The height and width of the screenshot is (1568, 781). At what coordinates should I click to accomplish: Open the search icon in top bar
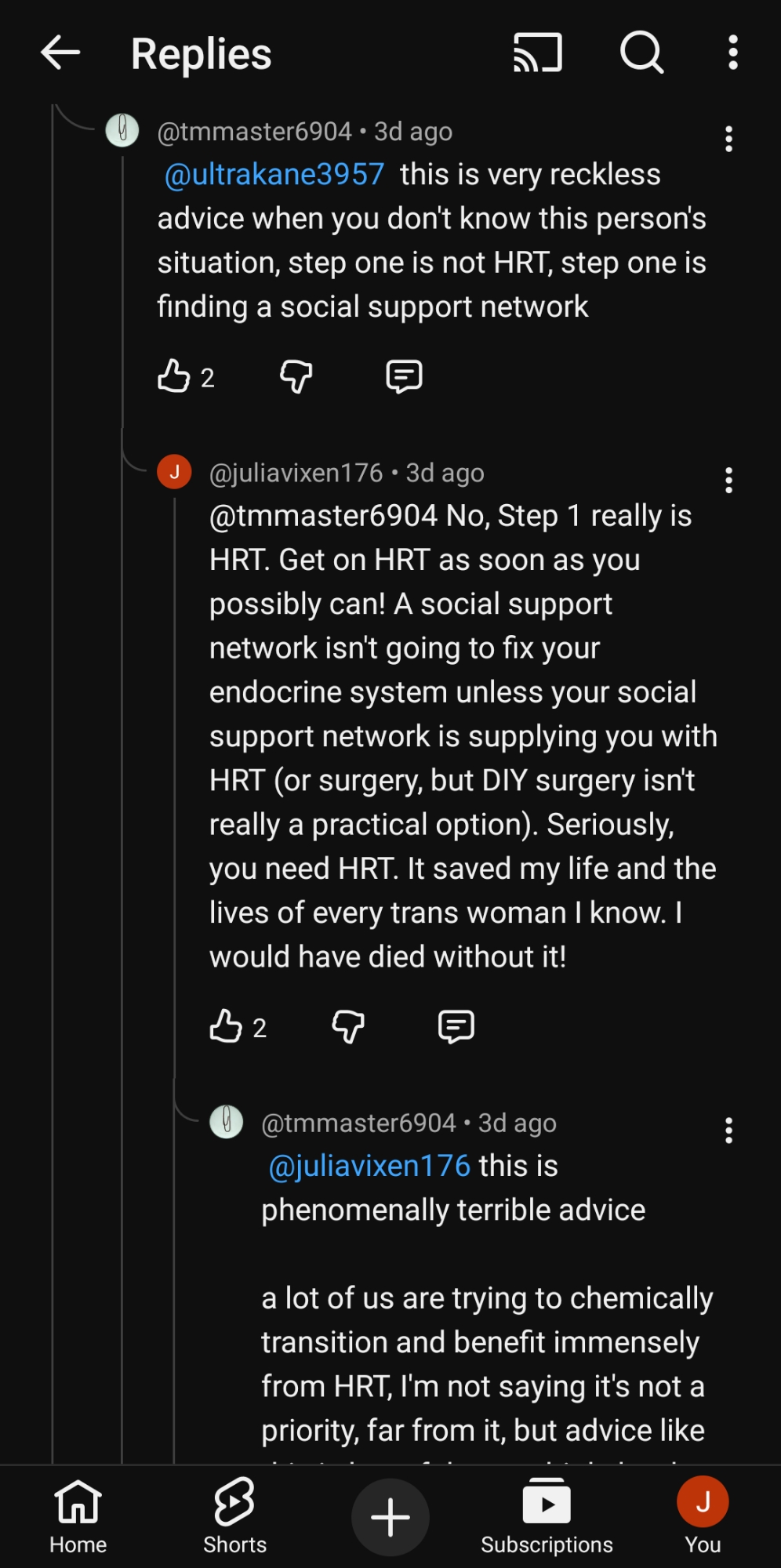click(641, 53)
